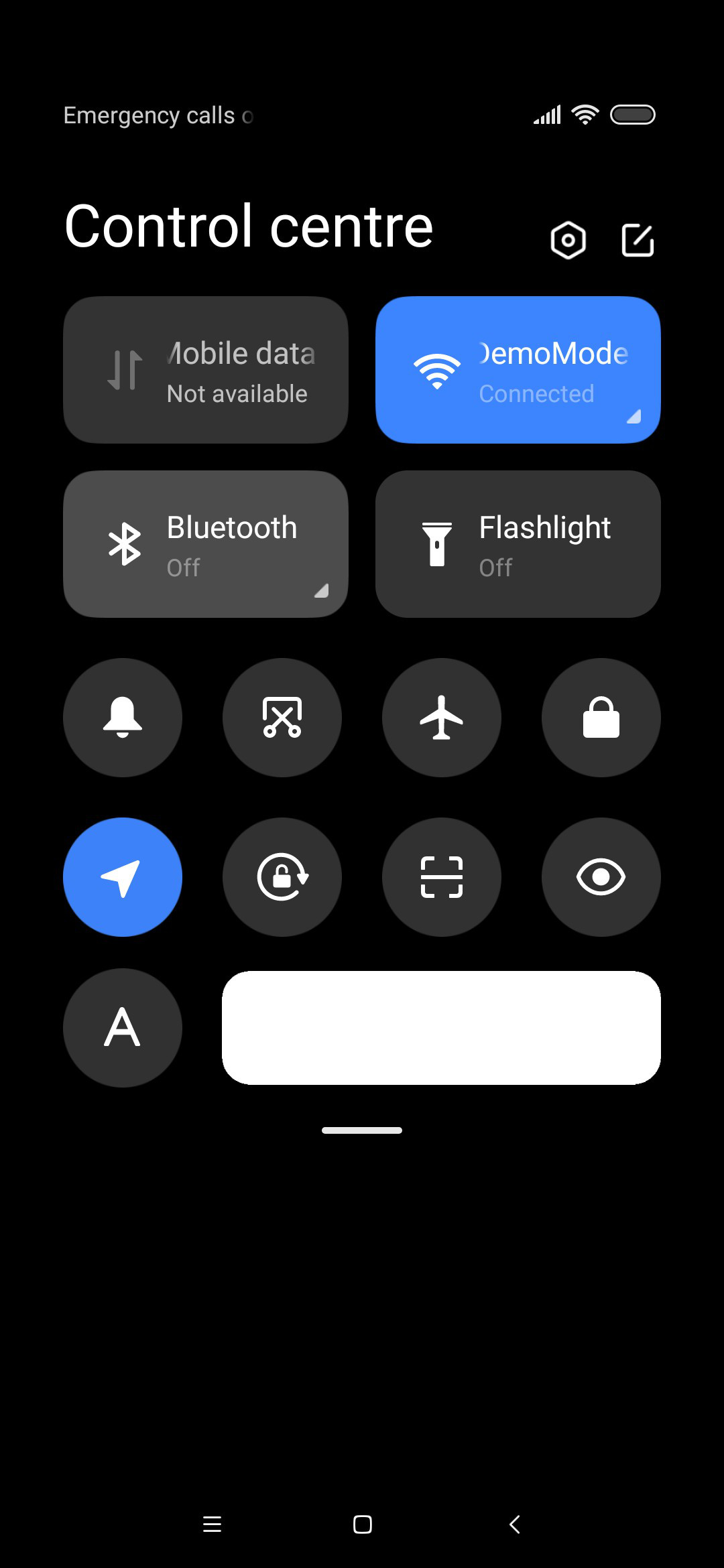Edit the control centre tiles
Image resolution: width=724 pixels, height=1568 pixels.
(x=638, y=240)
